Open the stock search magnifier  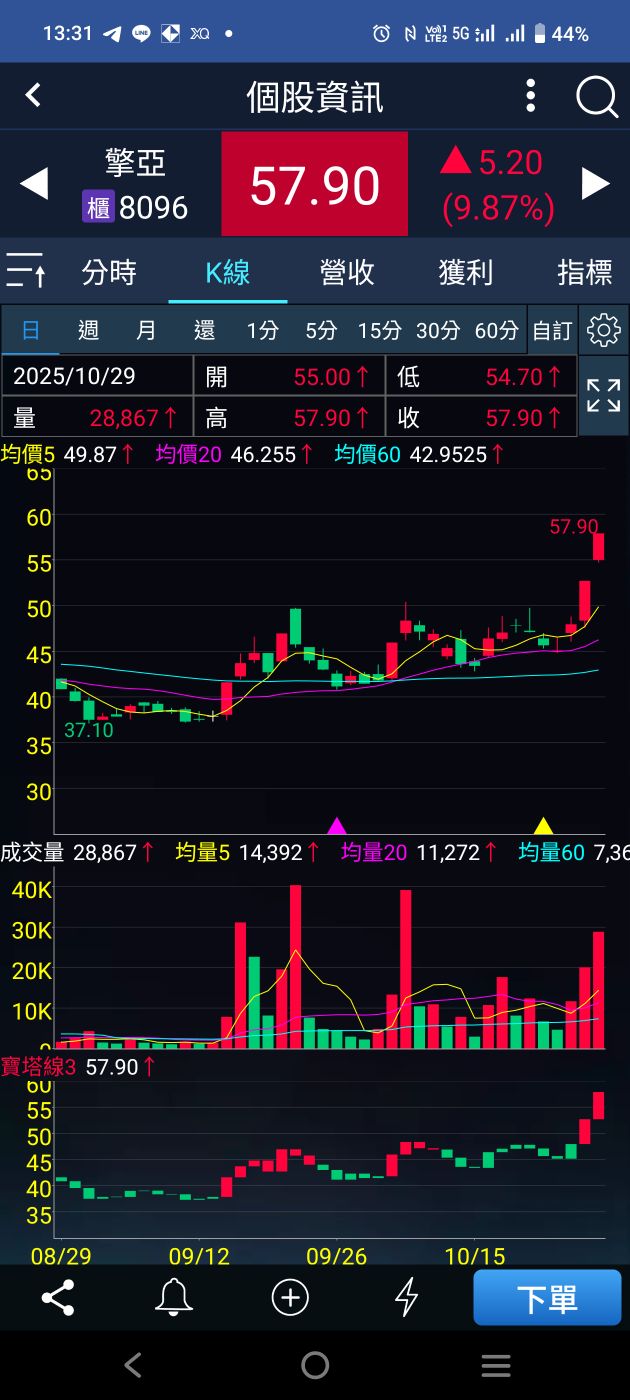click(x=597, y=97)
